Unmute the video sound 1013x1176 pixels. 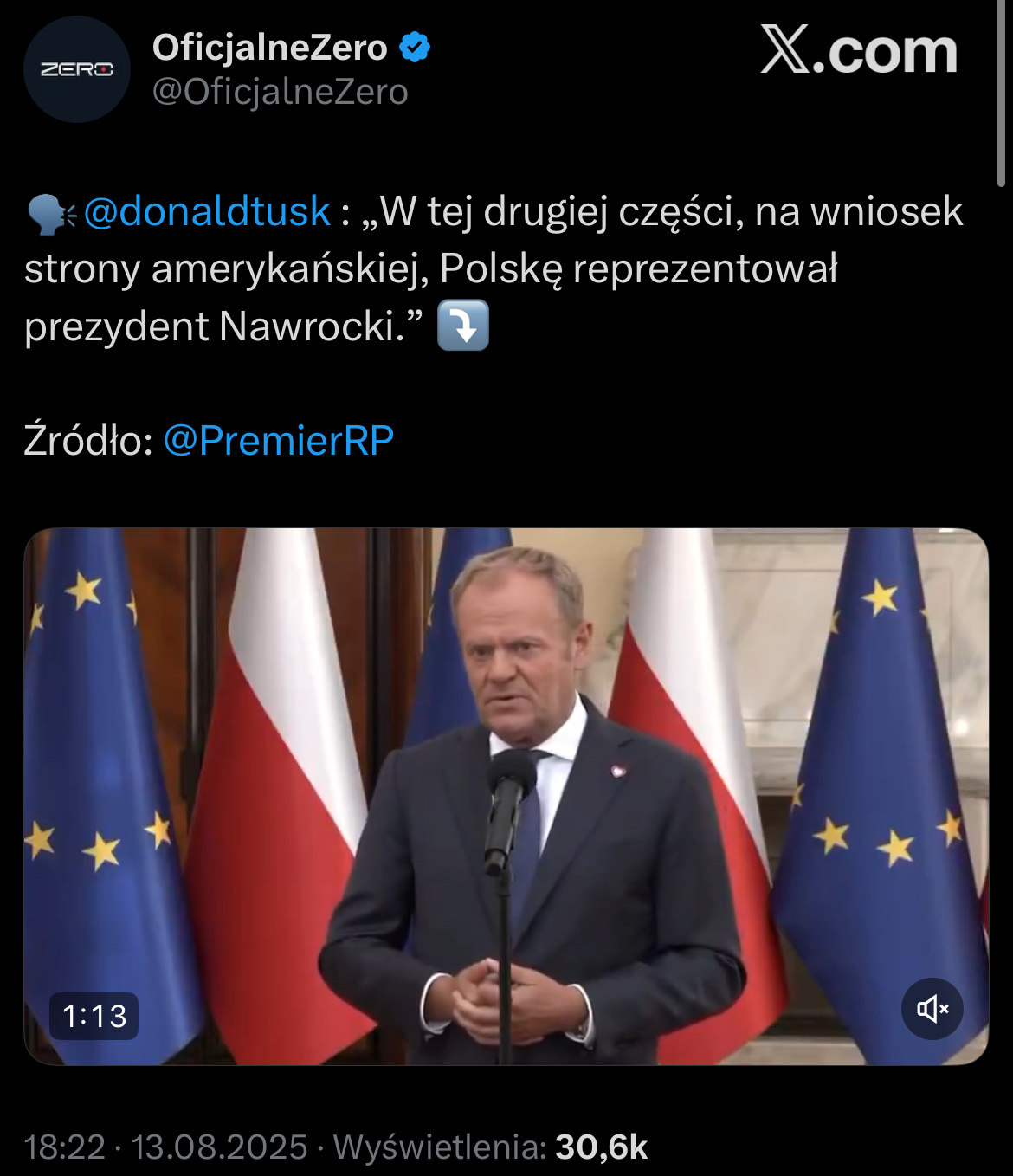(x=932, y=1009)
